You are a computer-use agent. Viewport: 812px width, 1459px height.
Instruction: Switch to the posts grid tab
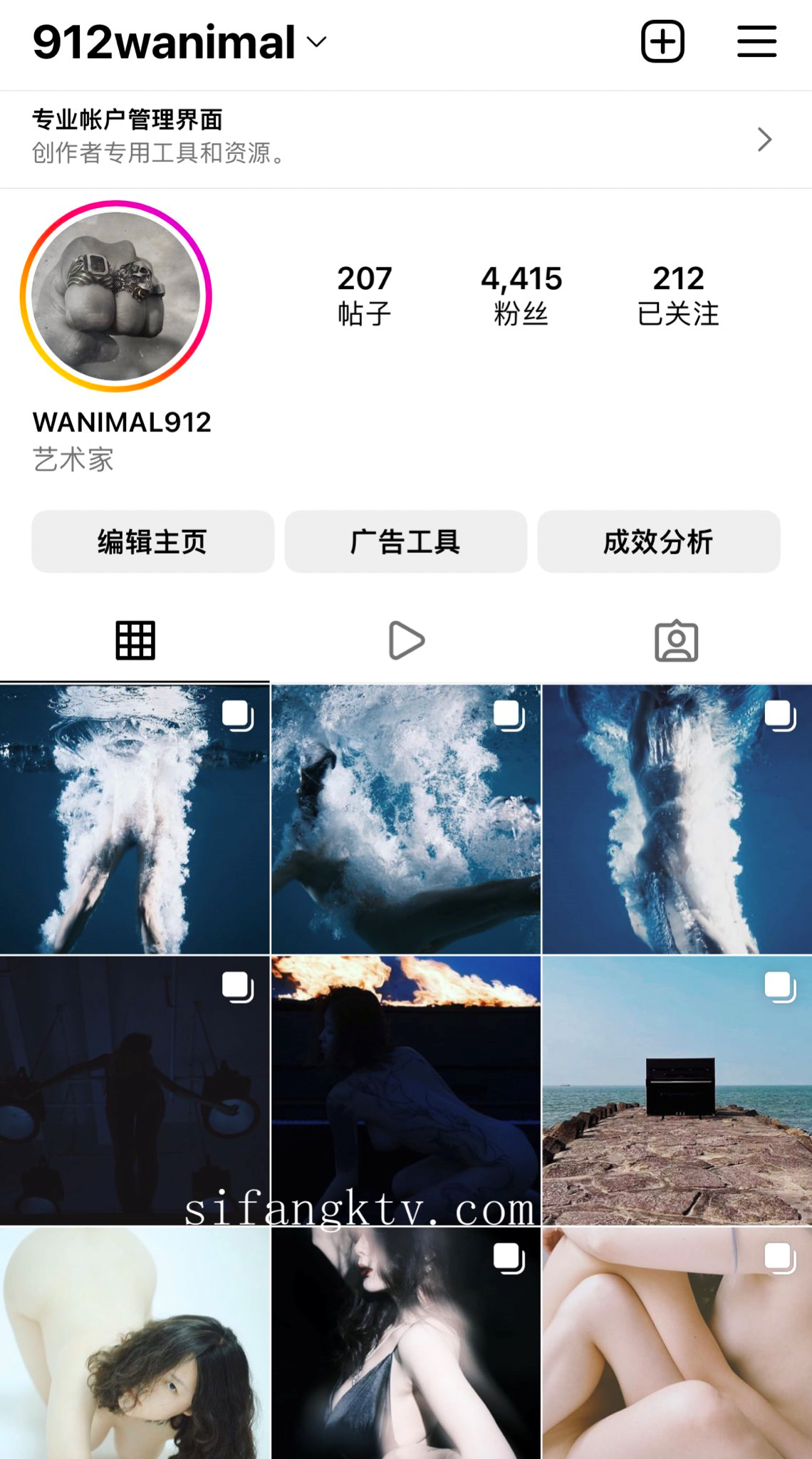[x=135, y=640]
